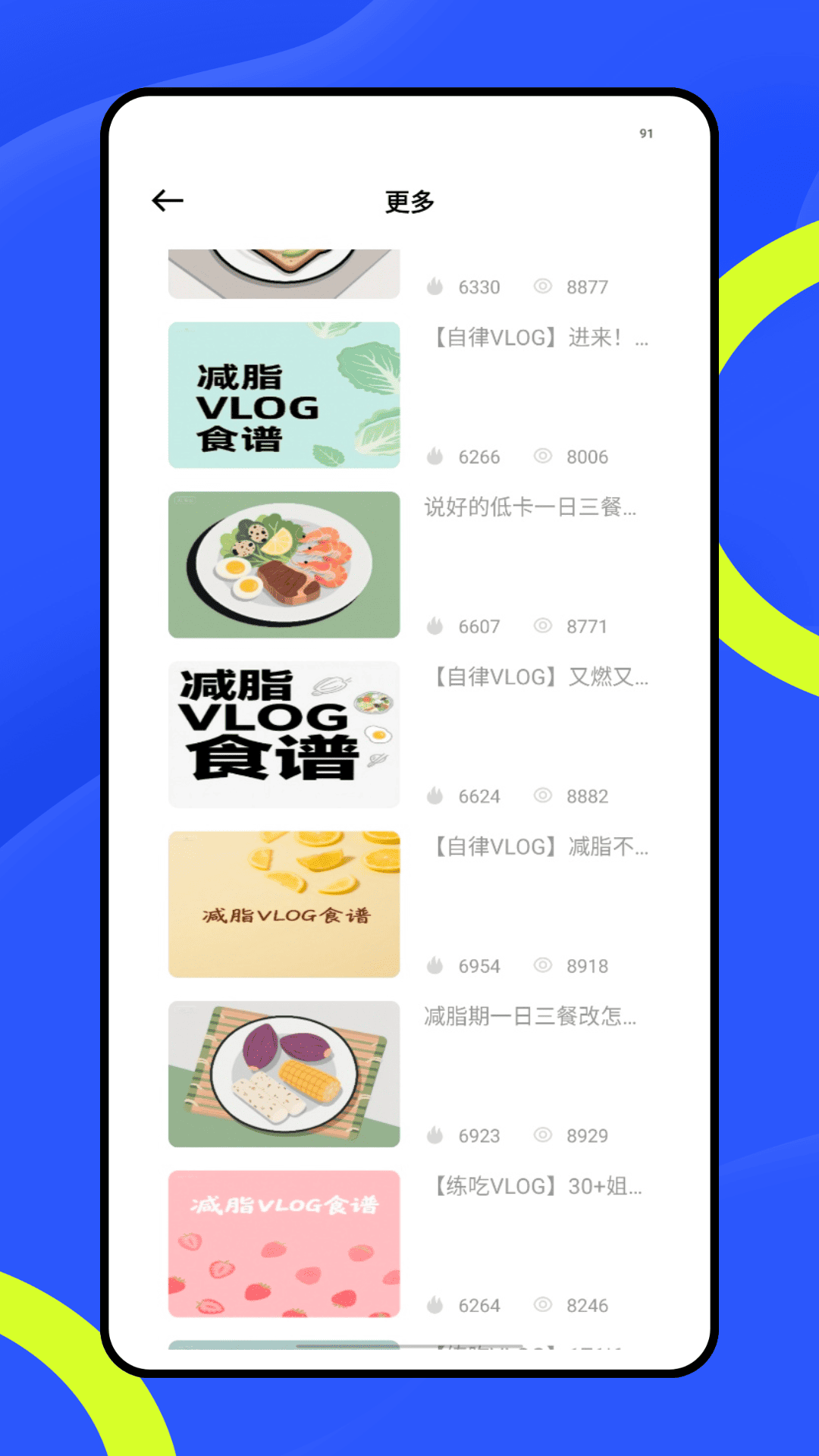Tap the eye icon next to 8918
Viewport: 819px width, 1456px height.
(542, 965)
